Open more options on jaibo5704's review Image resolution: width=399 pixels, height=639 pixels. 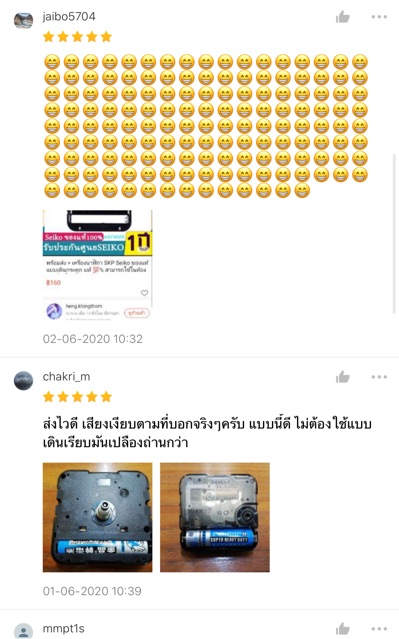click(379, 17)
